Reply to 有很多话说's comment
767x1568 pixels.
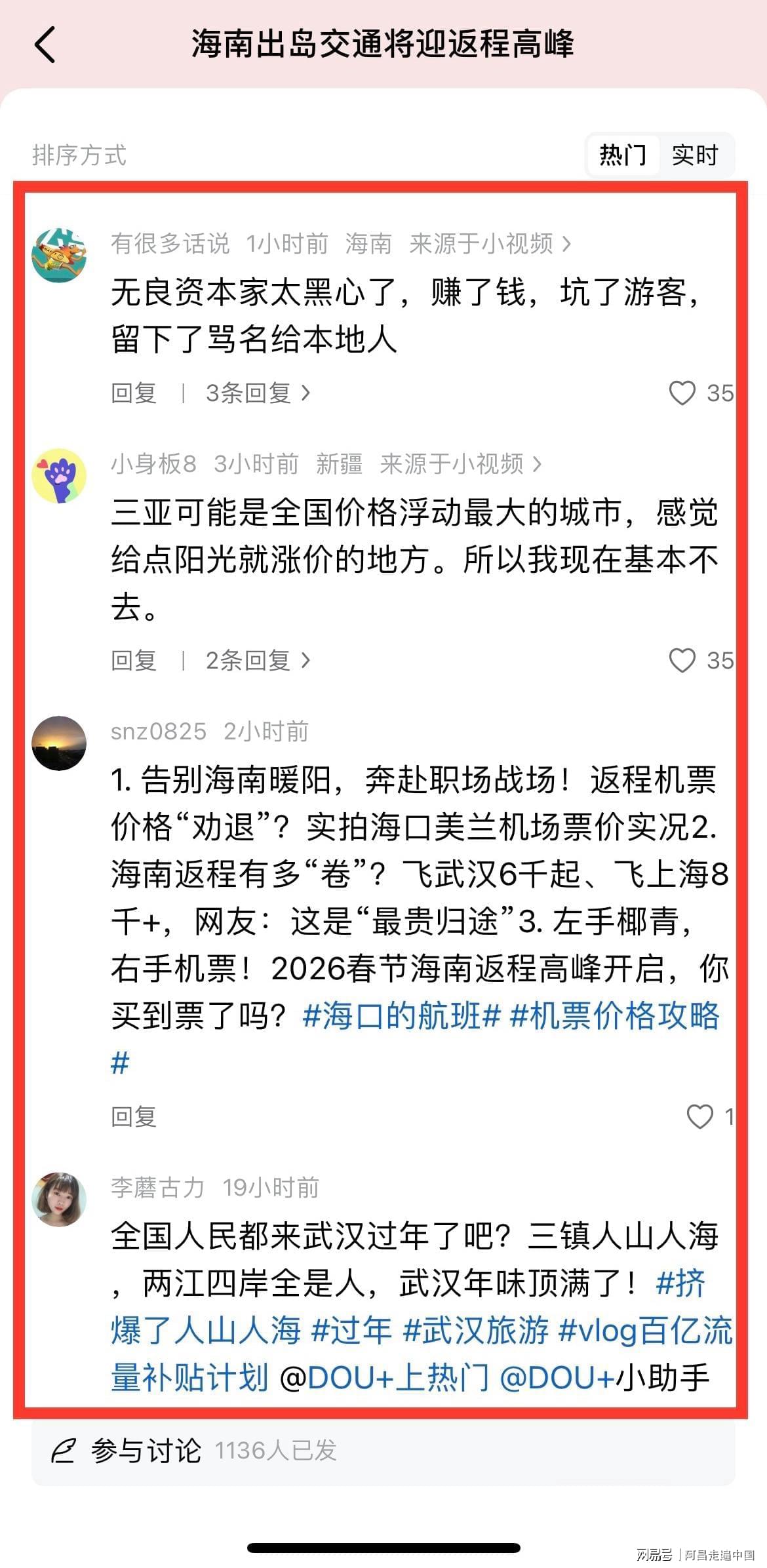(134, 393)
